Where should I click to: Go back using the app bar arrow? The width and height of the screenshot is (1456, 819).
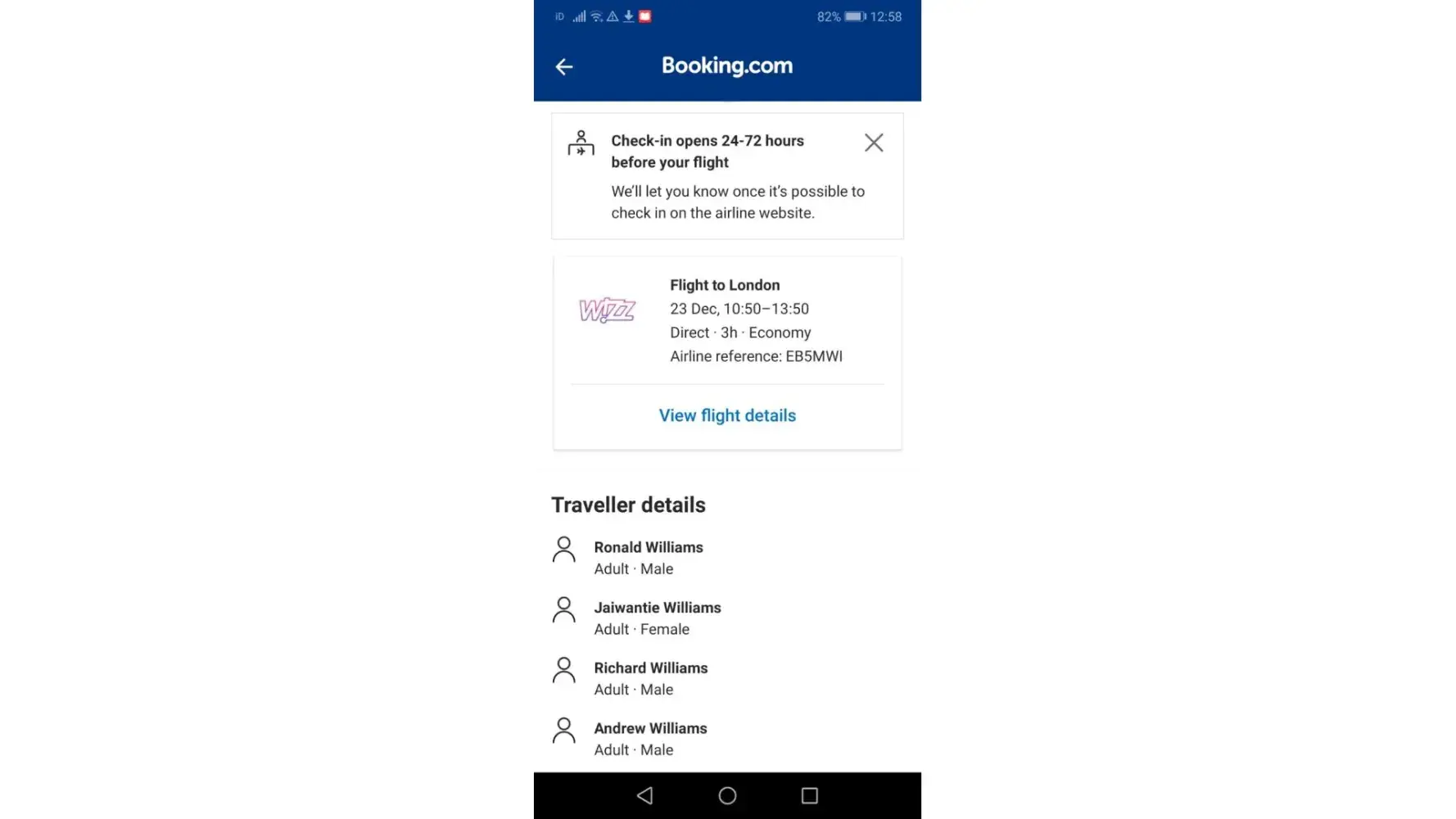point(563,66)
